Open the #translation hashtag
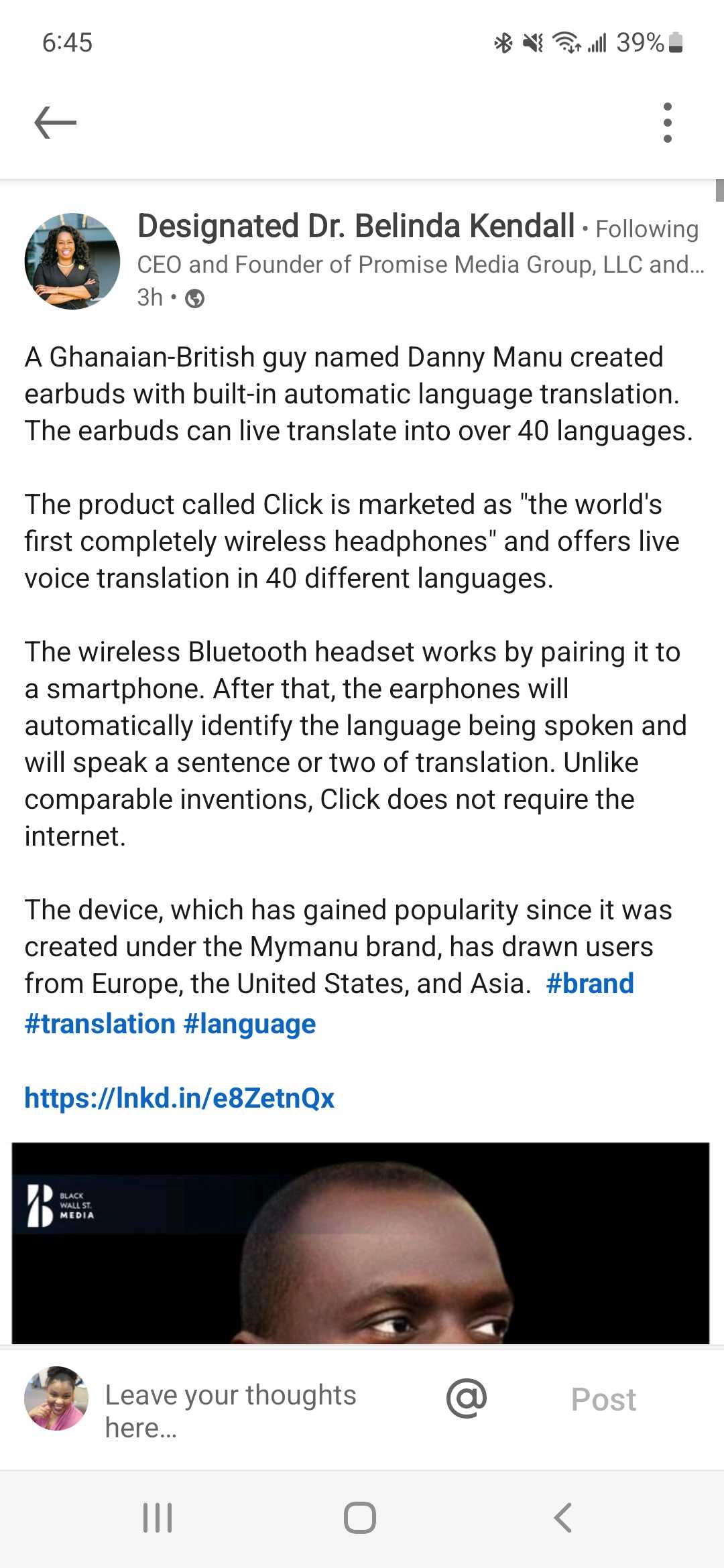 tap(100, 1024)
